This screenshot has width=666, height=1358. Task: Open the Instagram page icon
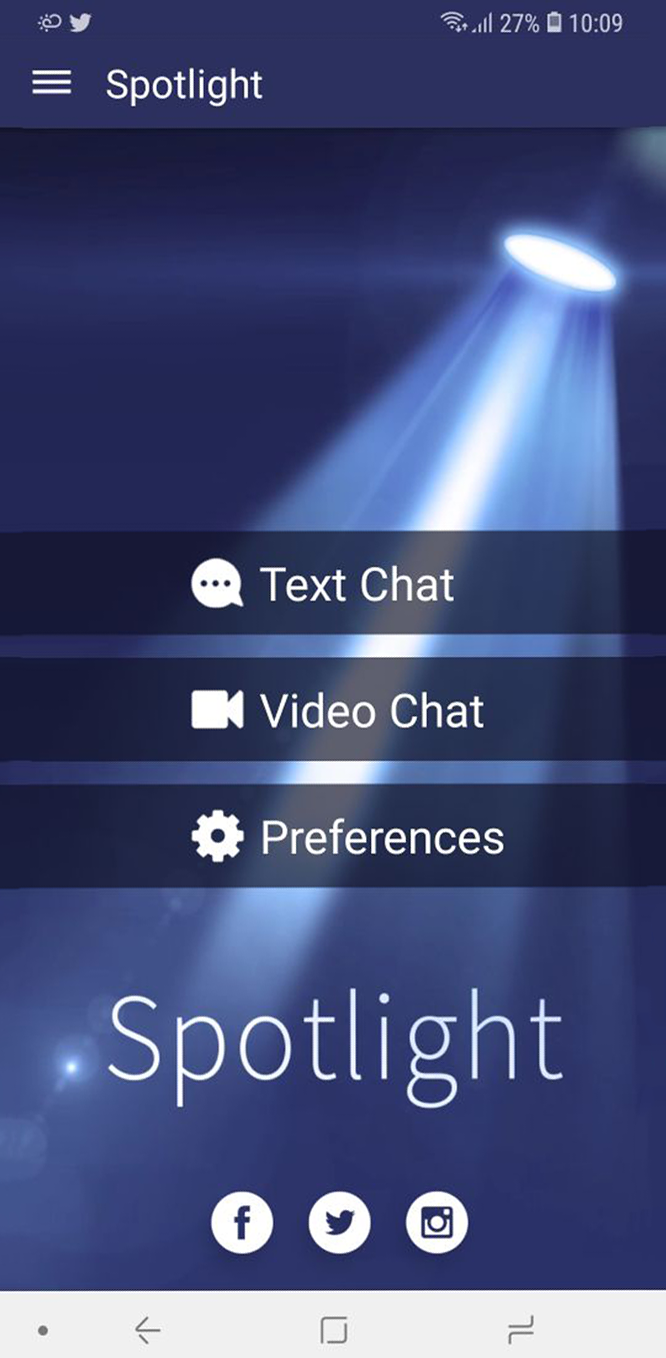tap(437, 1222)
